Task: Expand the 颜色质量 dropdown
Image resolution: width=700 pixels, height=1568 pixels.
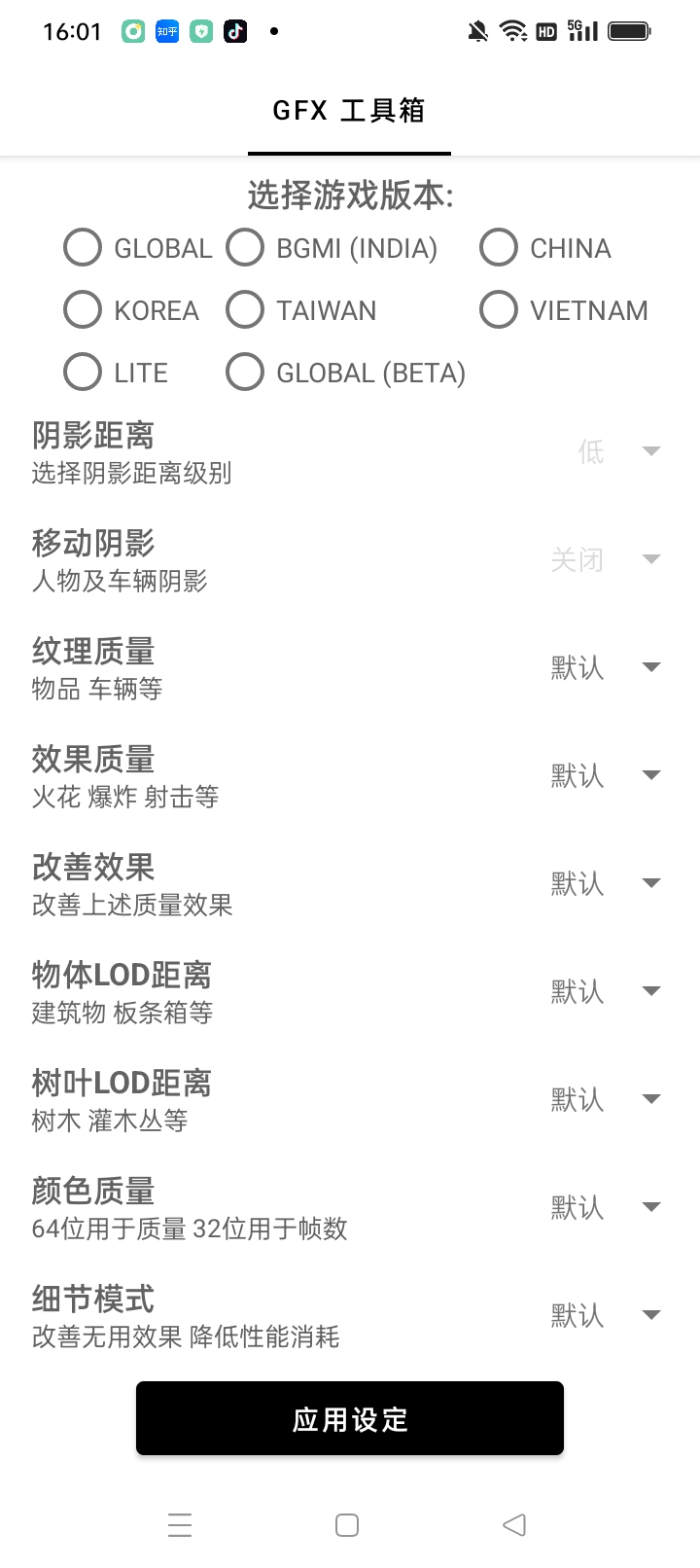Action: pyautogui.click(x=649, y=1207)
